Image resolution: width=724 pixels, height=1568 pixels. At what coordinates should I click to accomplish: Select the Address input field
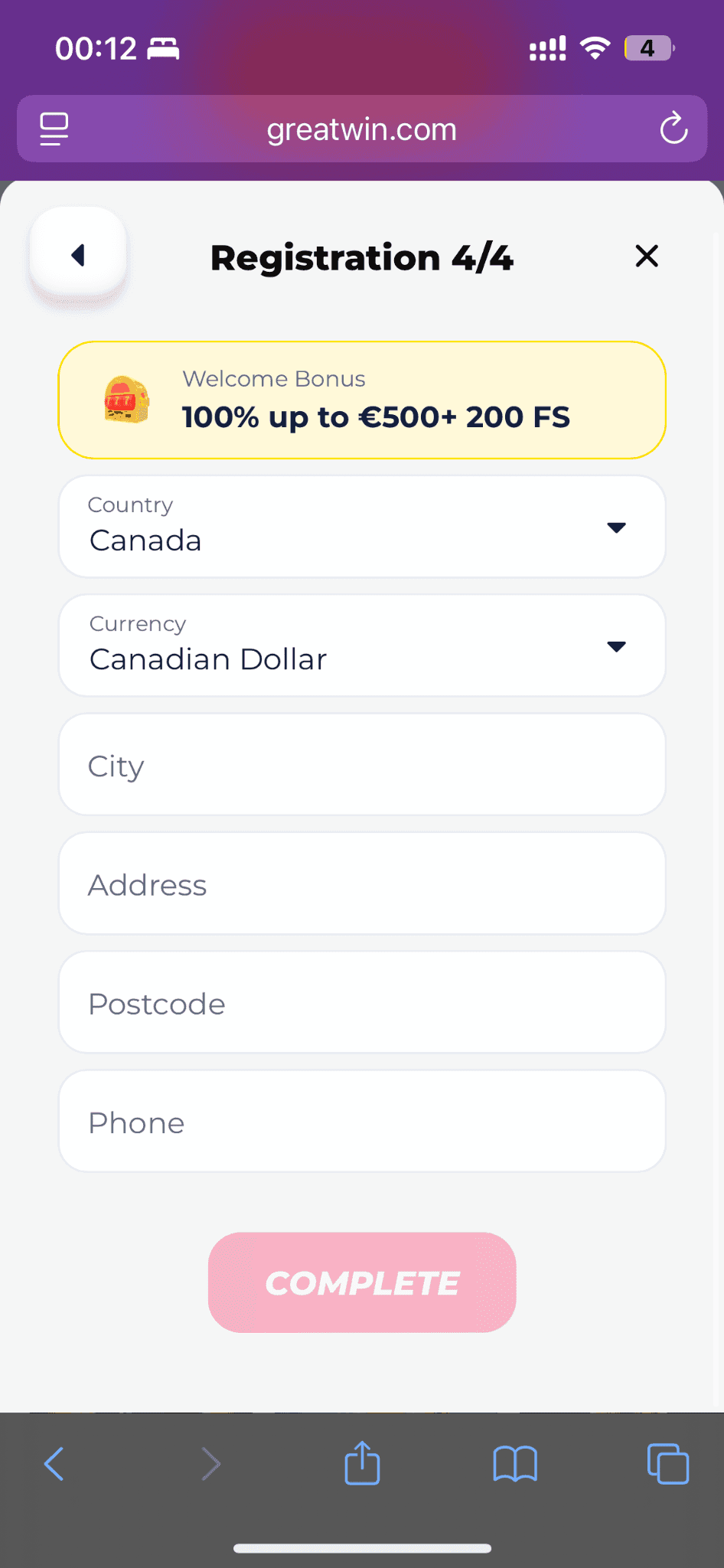[362, 883]
